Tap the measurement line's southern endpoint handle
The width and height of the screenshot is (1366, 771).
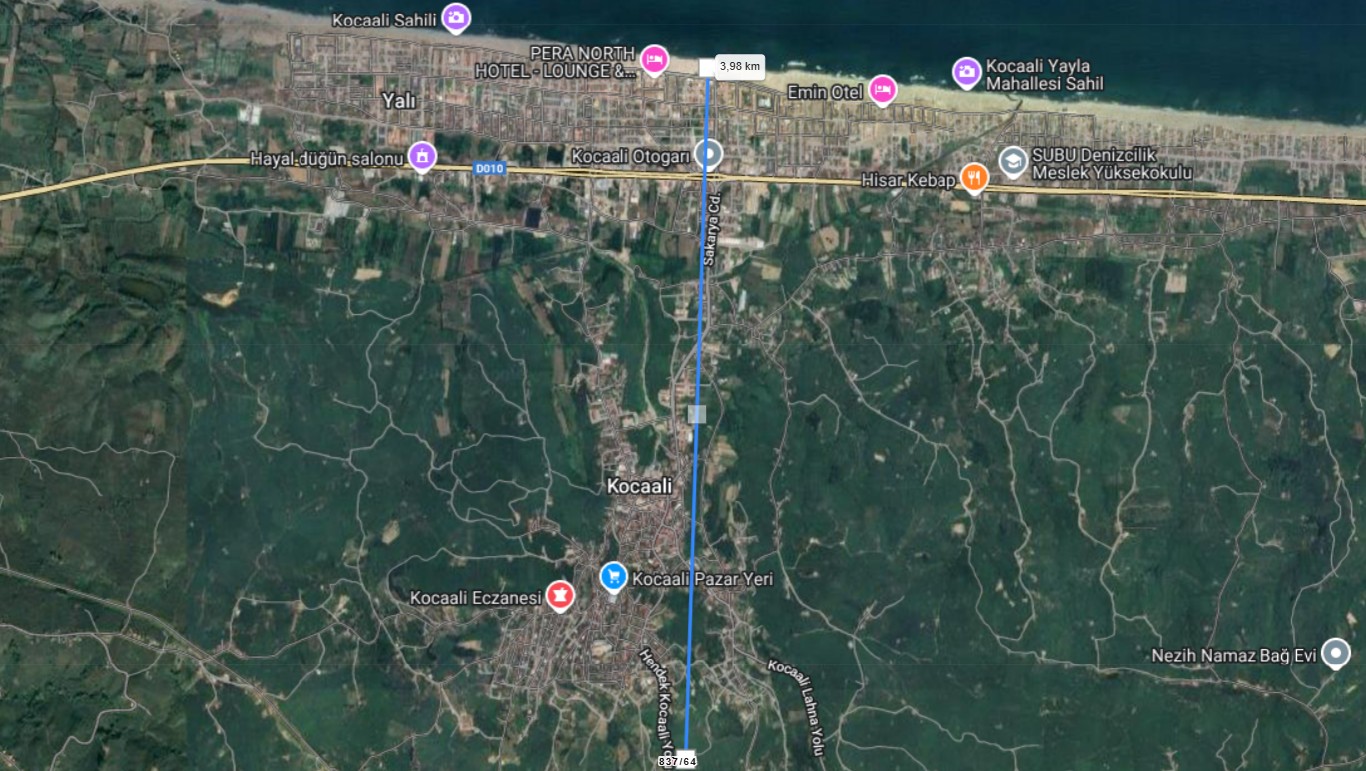(686, 756)
